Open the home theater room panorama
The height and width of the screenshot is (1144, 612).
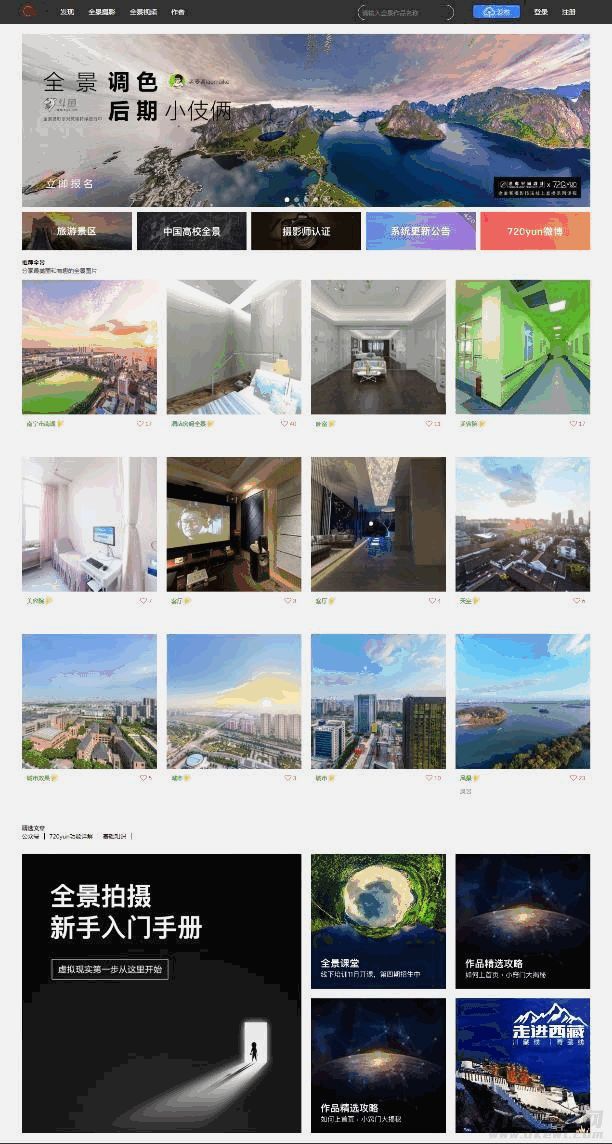tap(233, 524)
